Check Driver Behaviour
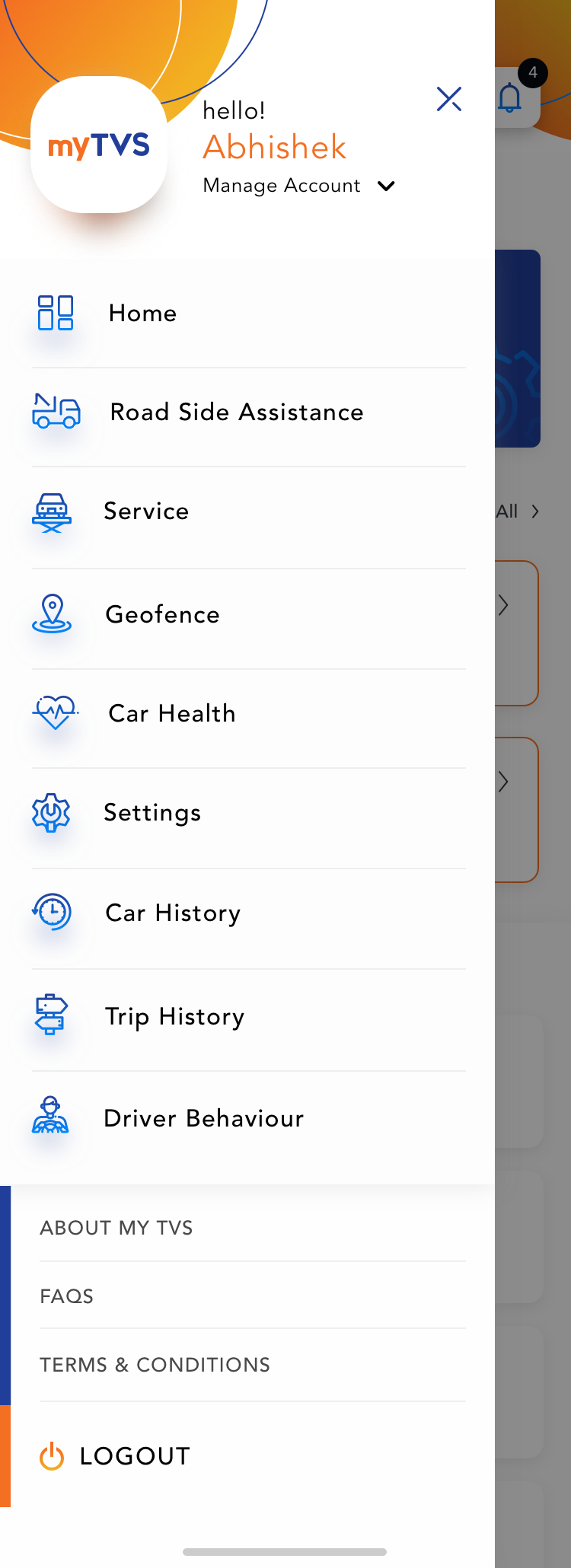Image resolution: width=571 pixels, height=1568 pixels. pyautogui.click(x=203, y=1118)
